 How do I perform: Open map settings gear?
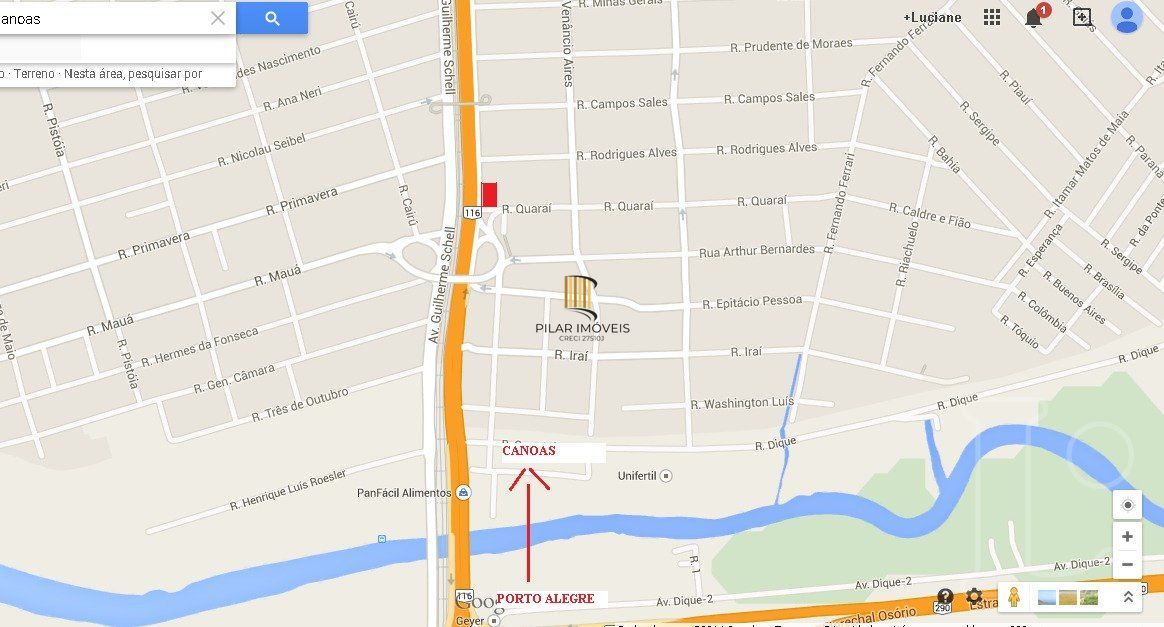click(974, 597)
